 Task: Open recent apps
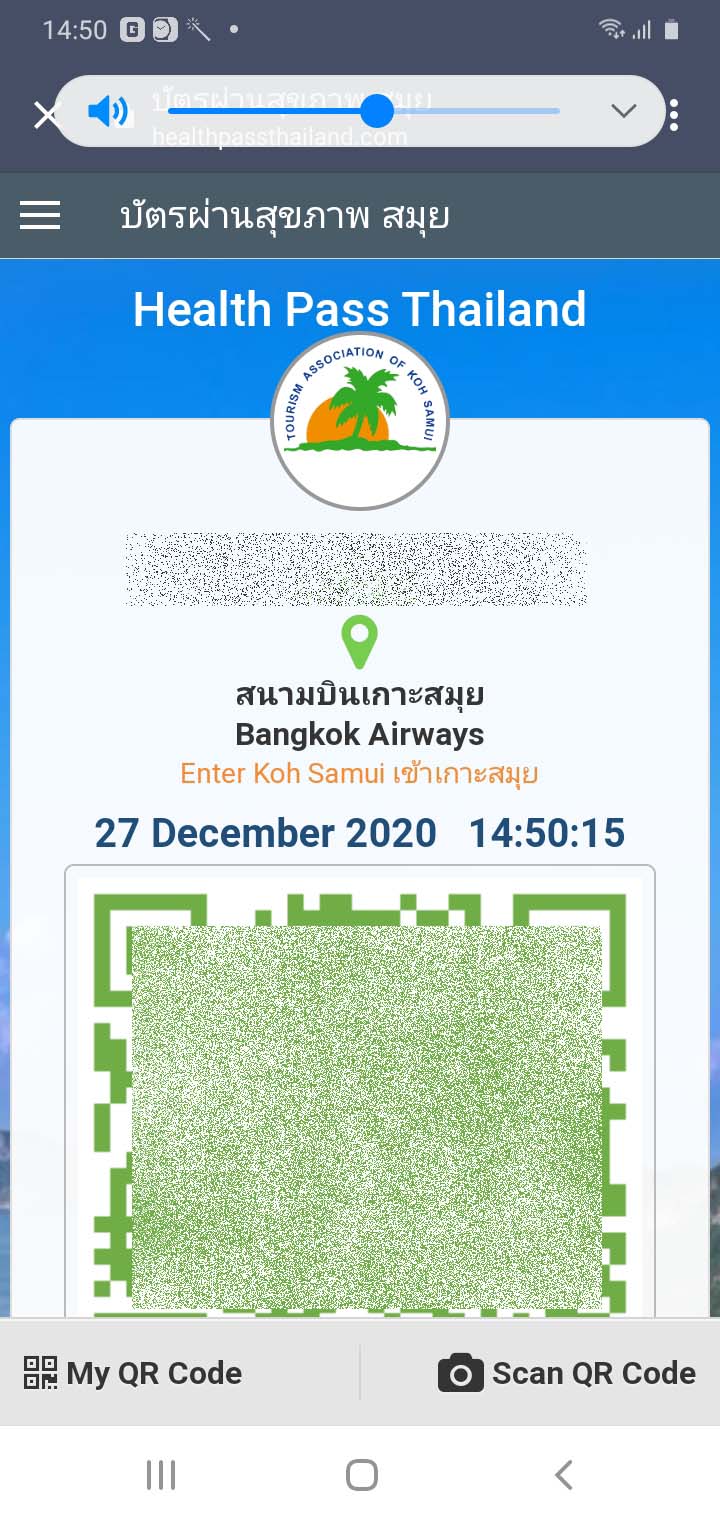[x=160, y=1474]
